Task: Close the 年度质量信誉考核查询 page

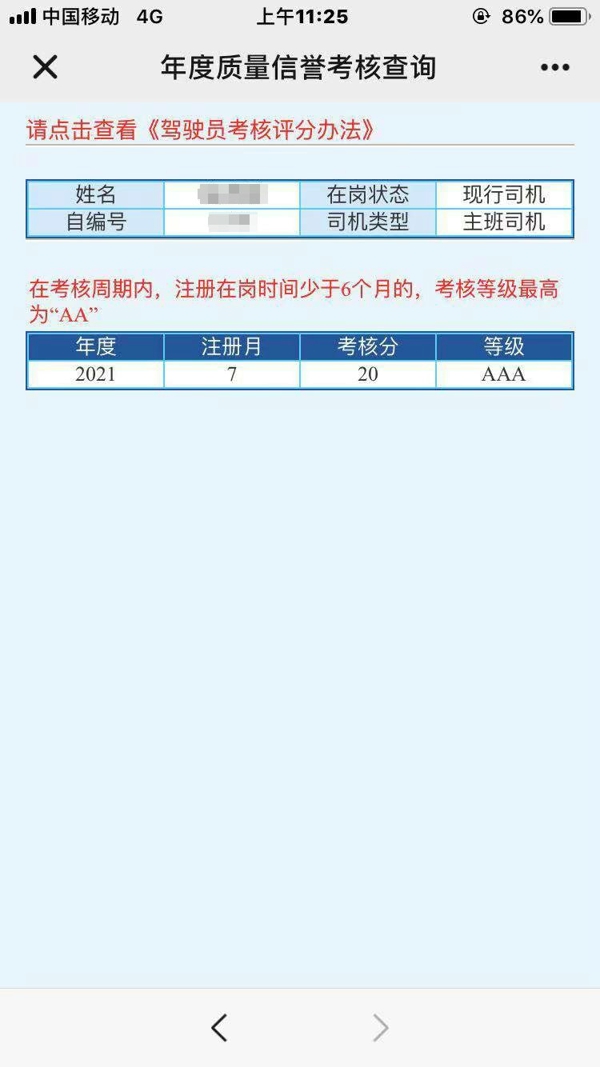Action: 46,67
